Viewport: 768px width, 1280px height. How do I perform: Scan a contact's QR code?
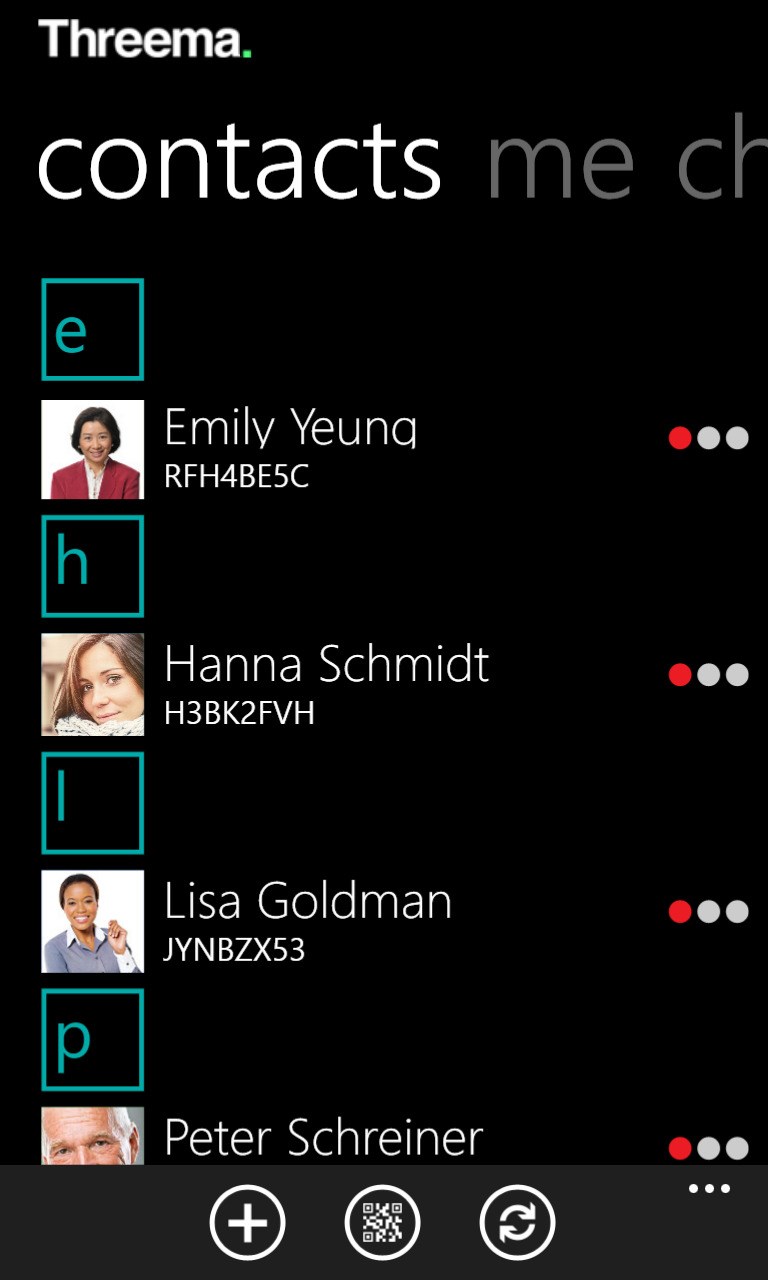pos(383,1222)
